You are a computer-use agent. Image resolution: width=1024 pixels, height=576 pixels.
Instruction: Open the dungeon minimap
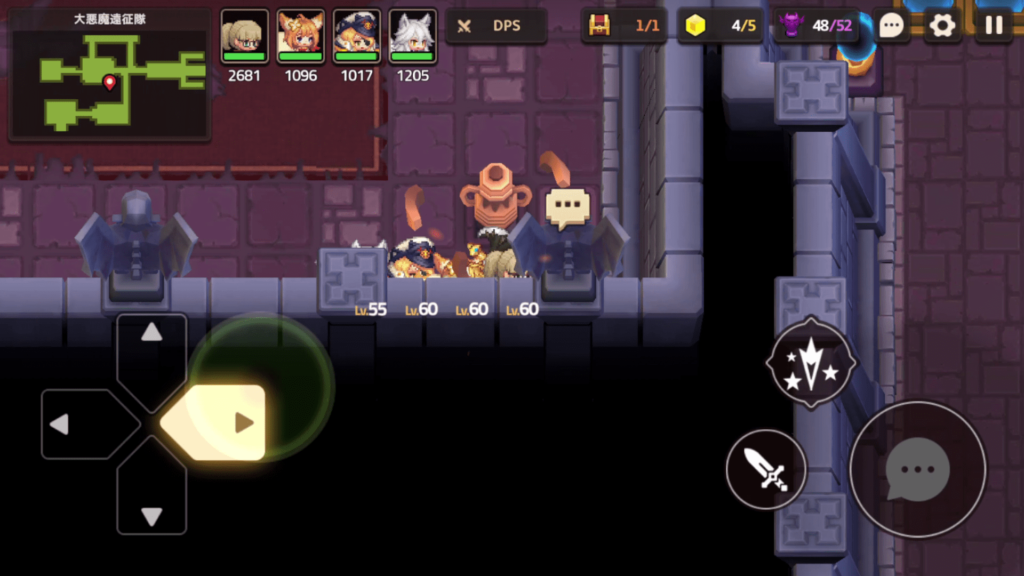110,76
